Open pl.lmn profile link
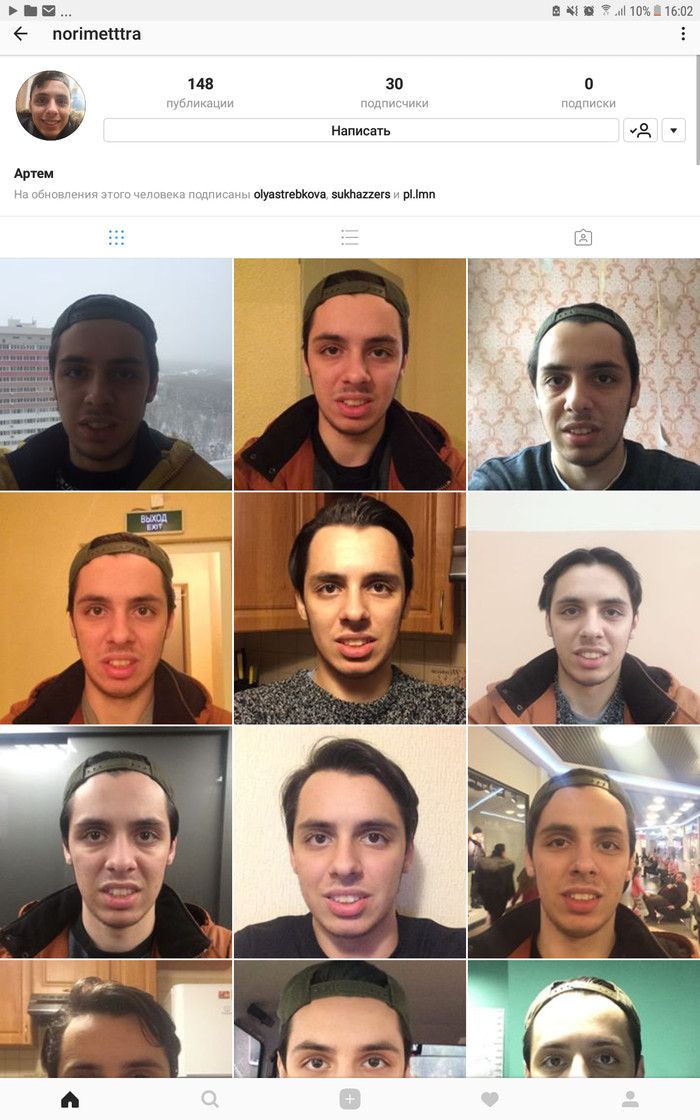The height and width of the screenshot is (1120, 700). (419, 194)
